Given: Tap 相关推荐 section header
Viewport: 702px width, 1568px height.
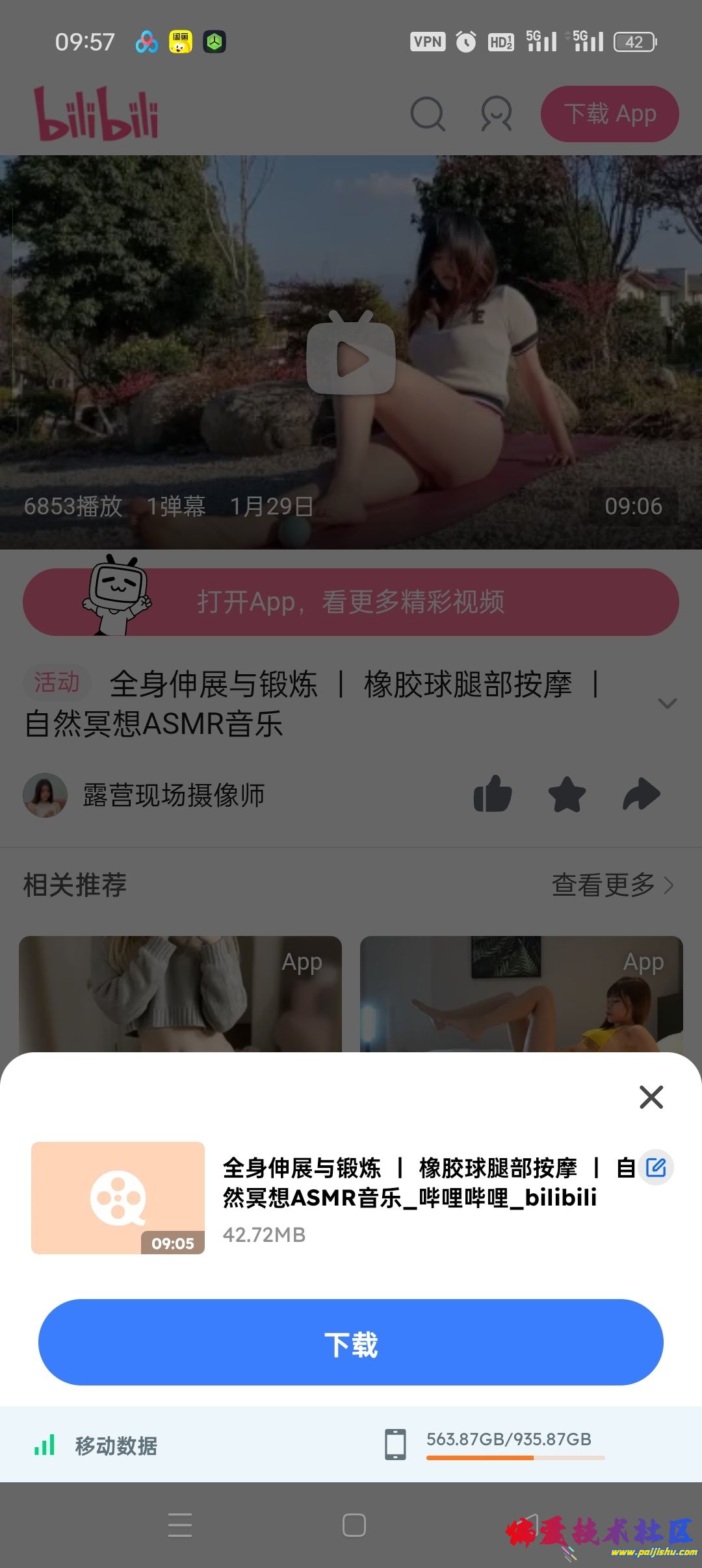Looking at the screenshot, I should click(x=75, y=886).
